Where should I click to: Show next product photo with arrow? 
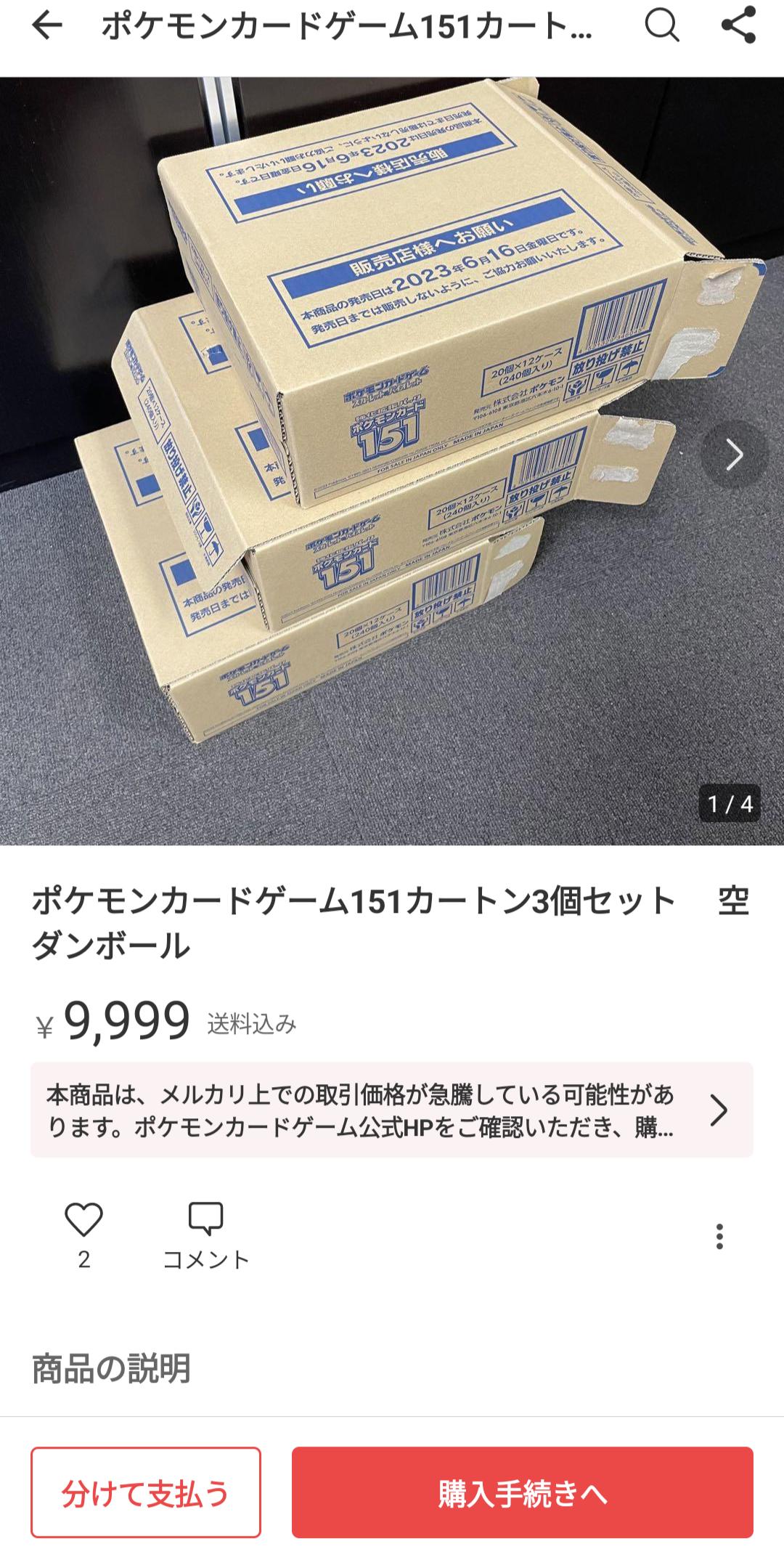[x=734, y=455]
